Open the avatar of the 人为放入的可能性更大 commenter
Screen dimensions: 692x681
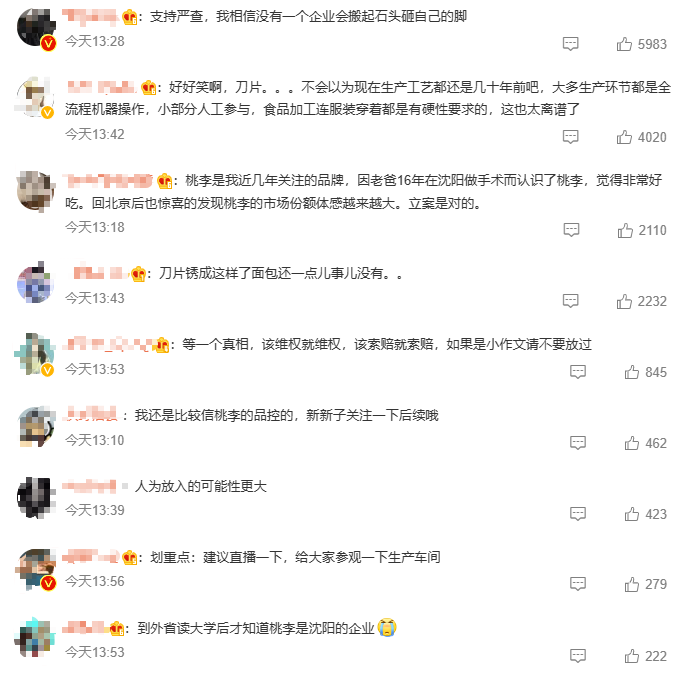[x=36, y=497]
